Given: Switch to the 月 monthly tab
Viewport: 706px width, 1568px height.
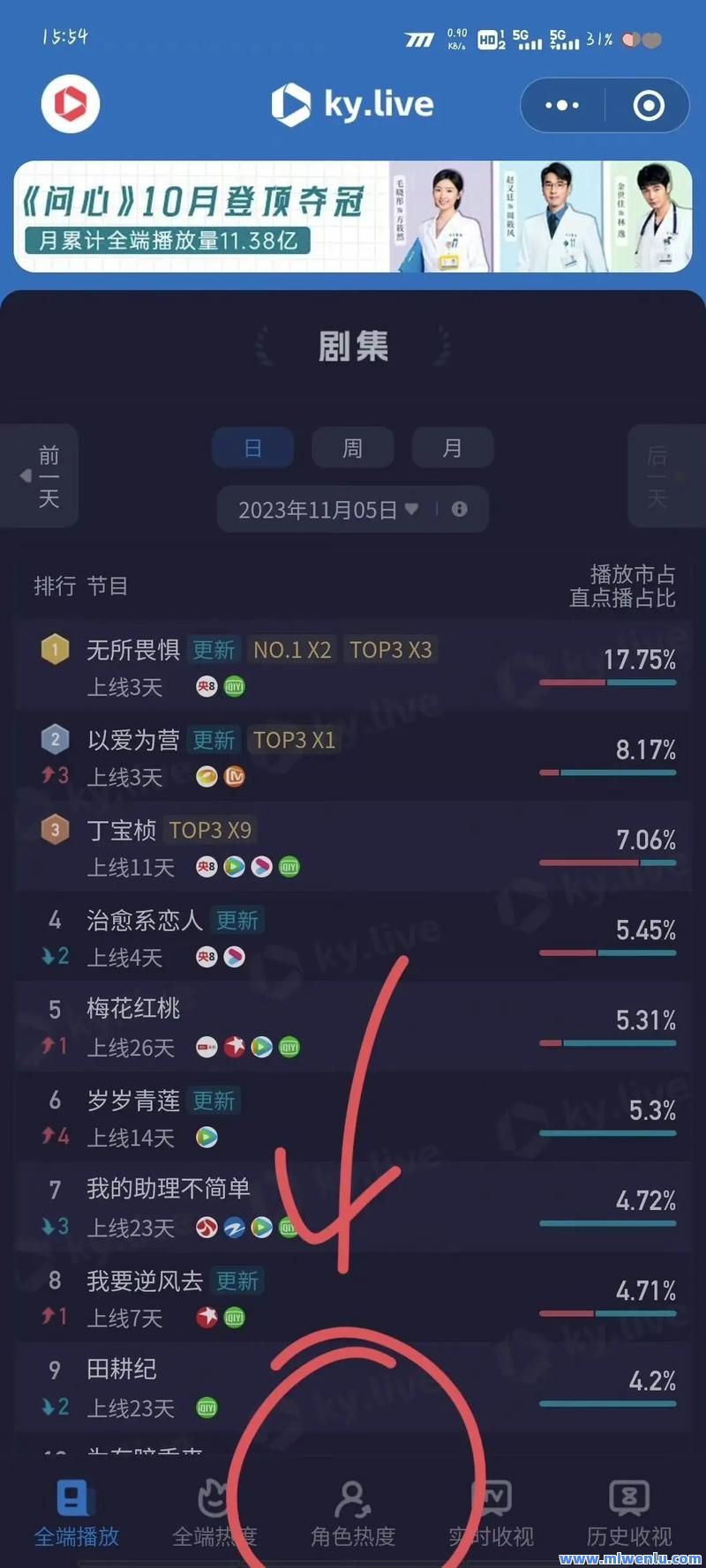Looking at the screenshot, I should tap(452, 448).
